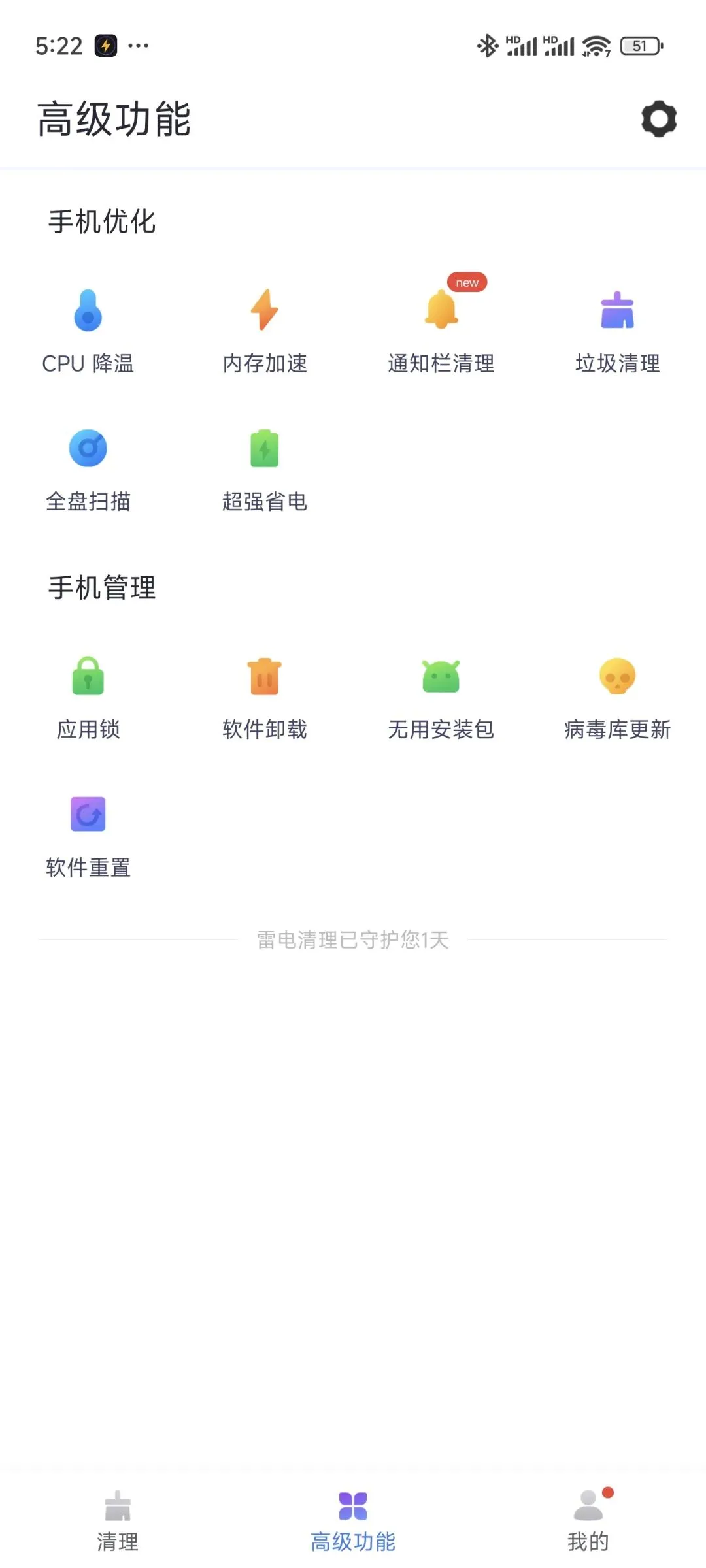Go to the 我的 tab

588,1521
